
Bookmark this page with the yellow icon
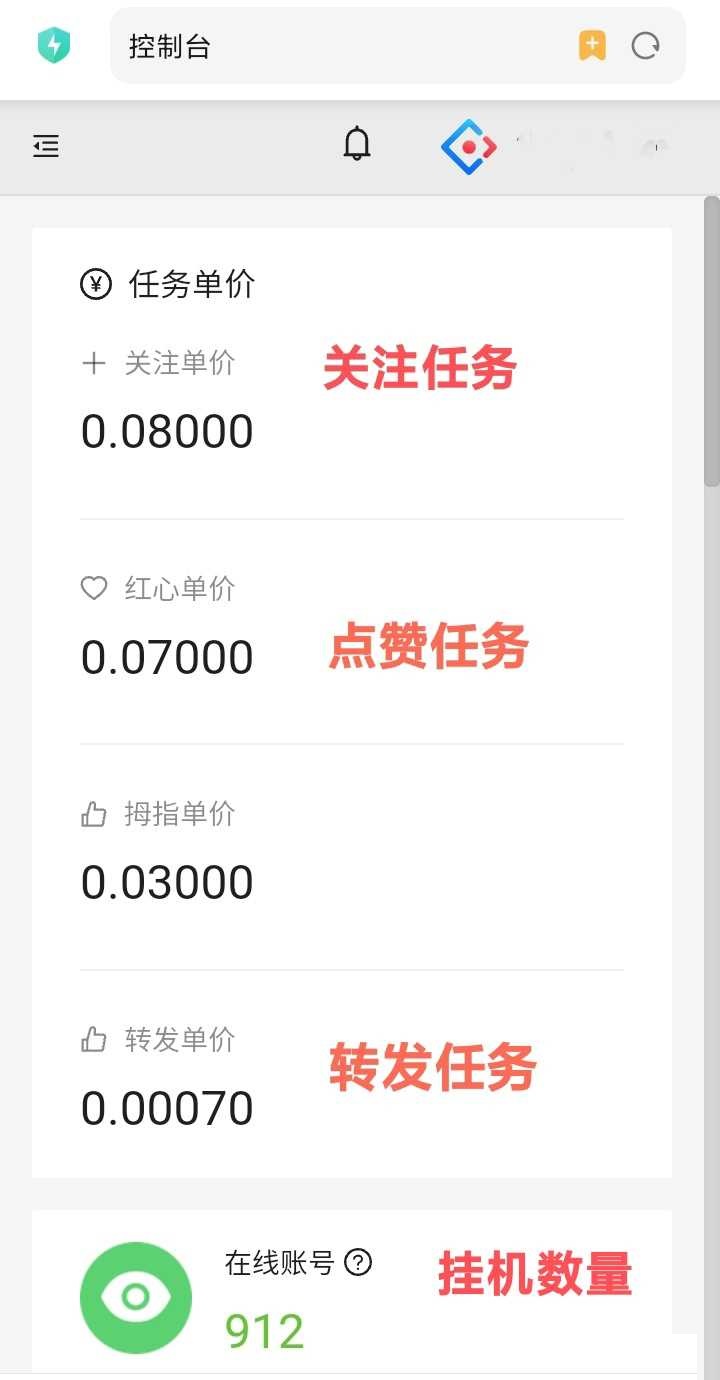pos(592,45)
